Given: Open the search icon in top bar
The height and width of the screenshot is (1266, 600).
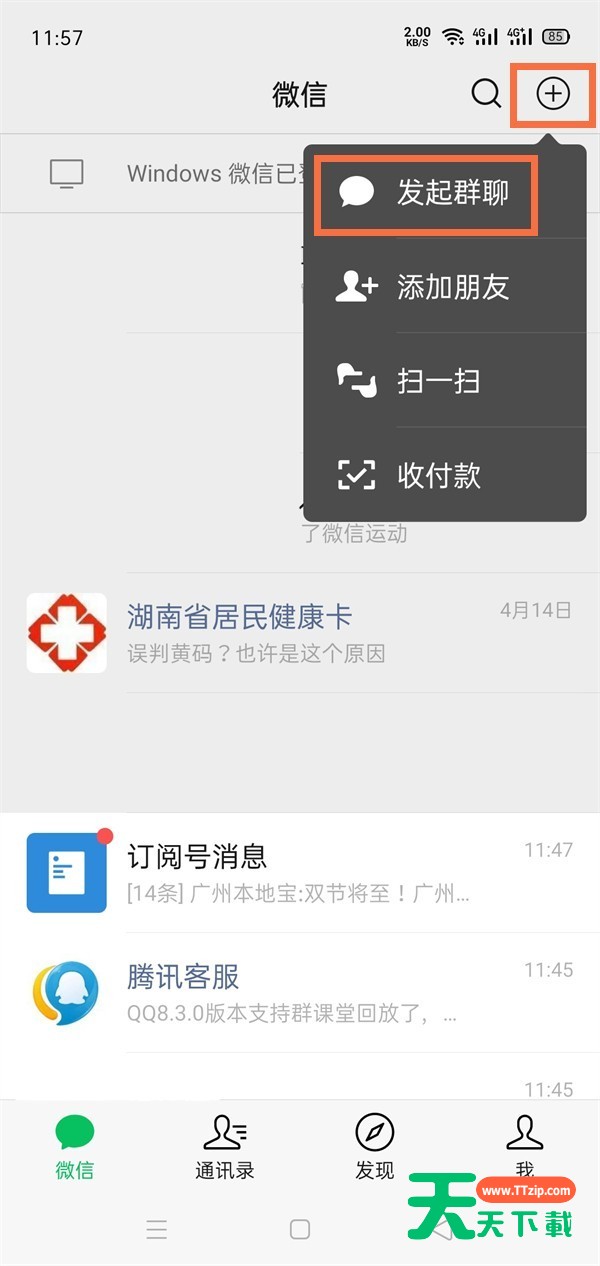Looking at the screenshot, I should click(x=486, y=94).
